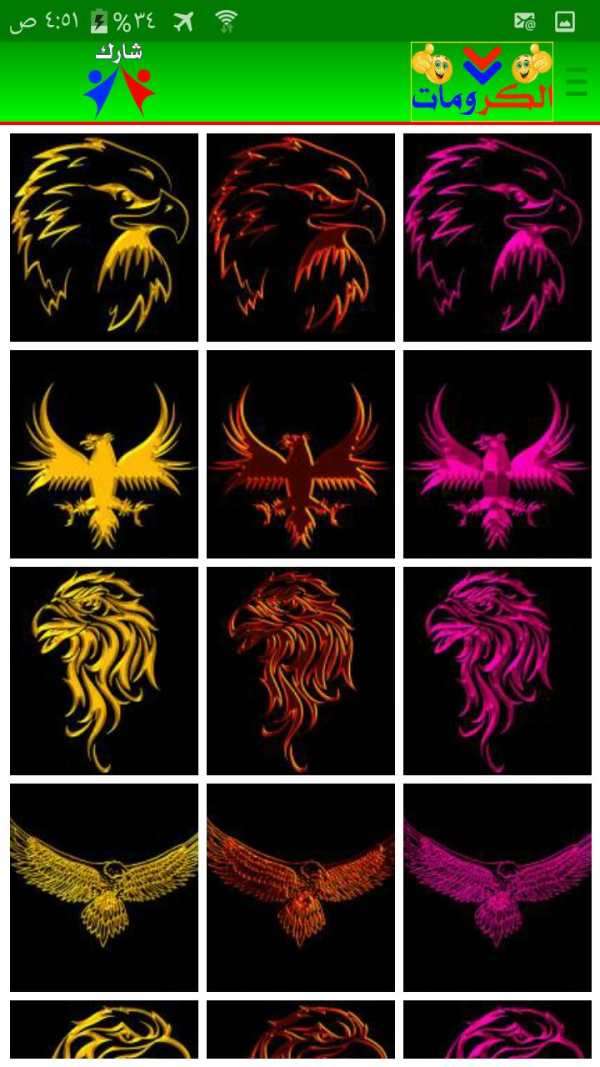Open the orange eagle head tile in the first row

(x=301, y=237)
